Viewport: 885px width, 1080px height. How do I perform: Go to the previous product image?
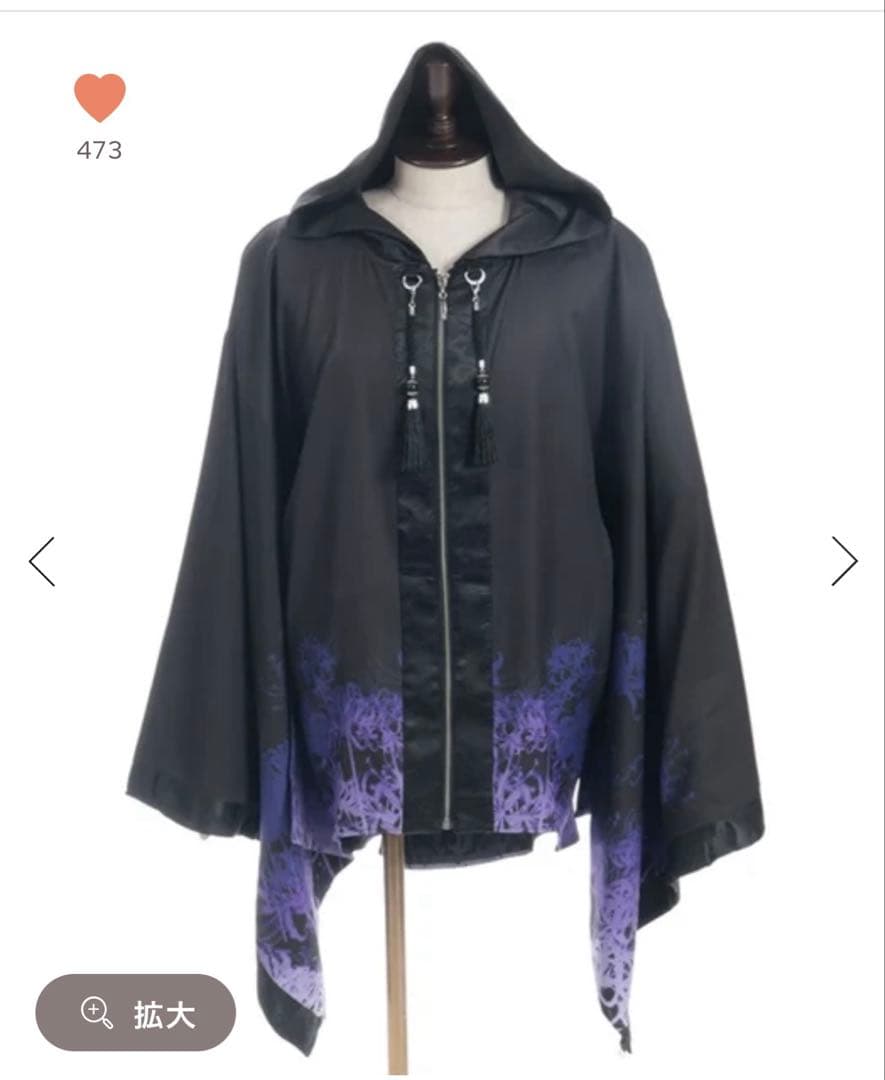(42, 561)
